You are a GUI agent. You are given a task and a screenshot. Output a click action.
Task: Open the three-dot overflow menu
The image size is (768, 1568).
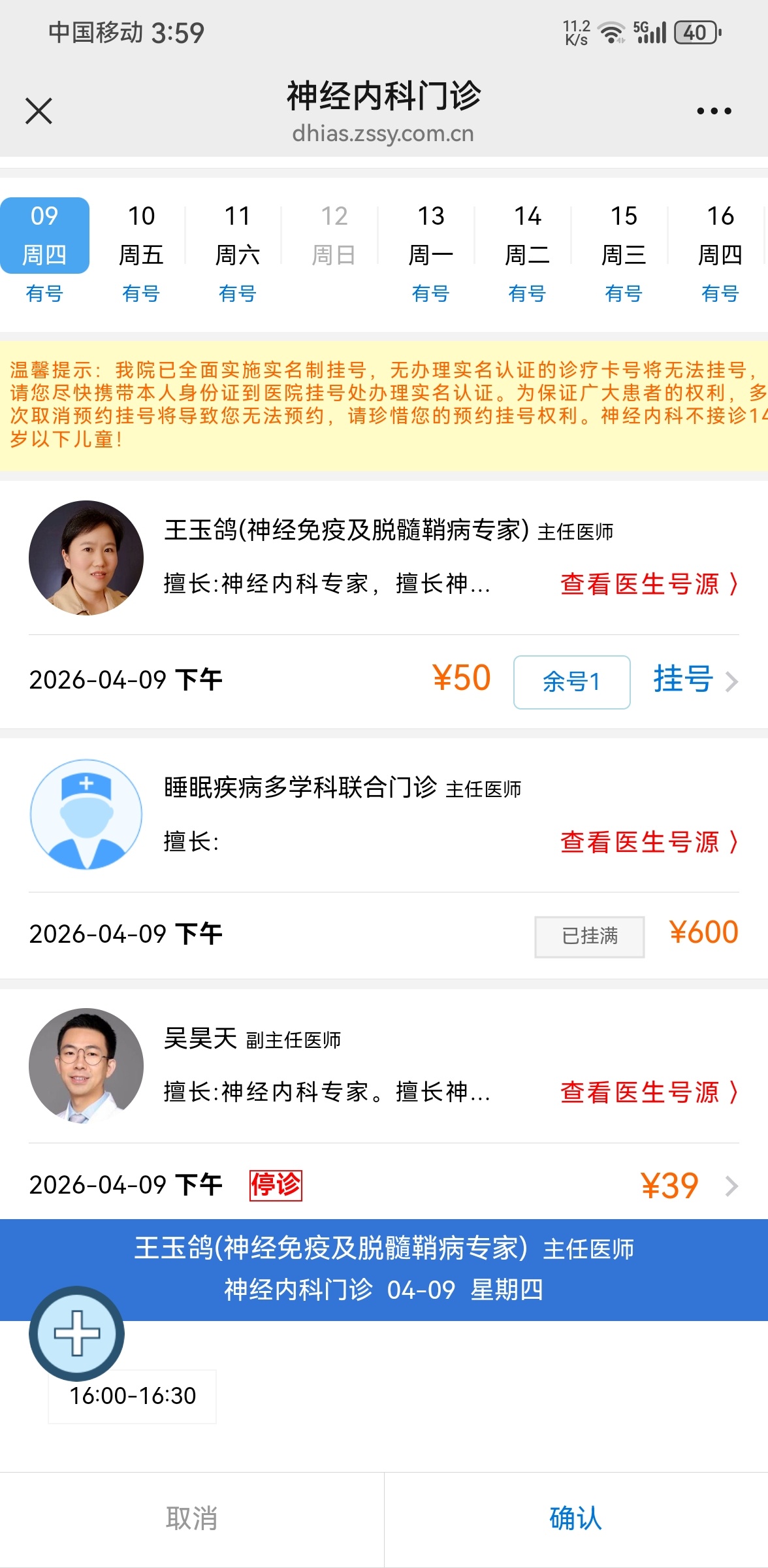point(713,111)
